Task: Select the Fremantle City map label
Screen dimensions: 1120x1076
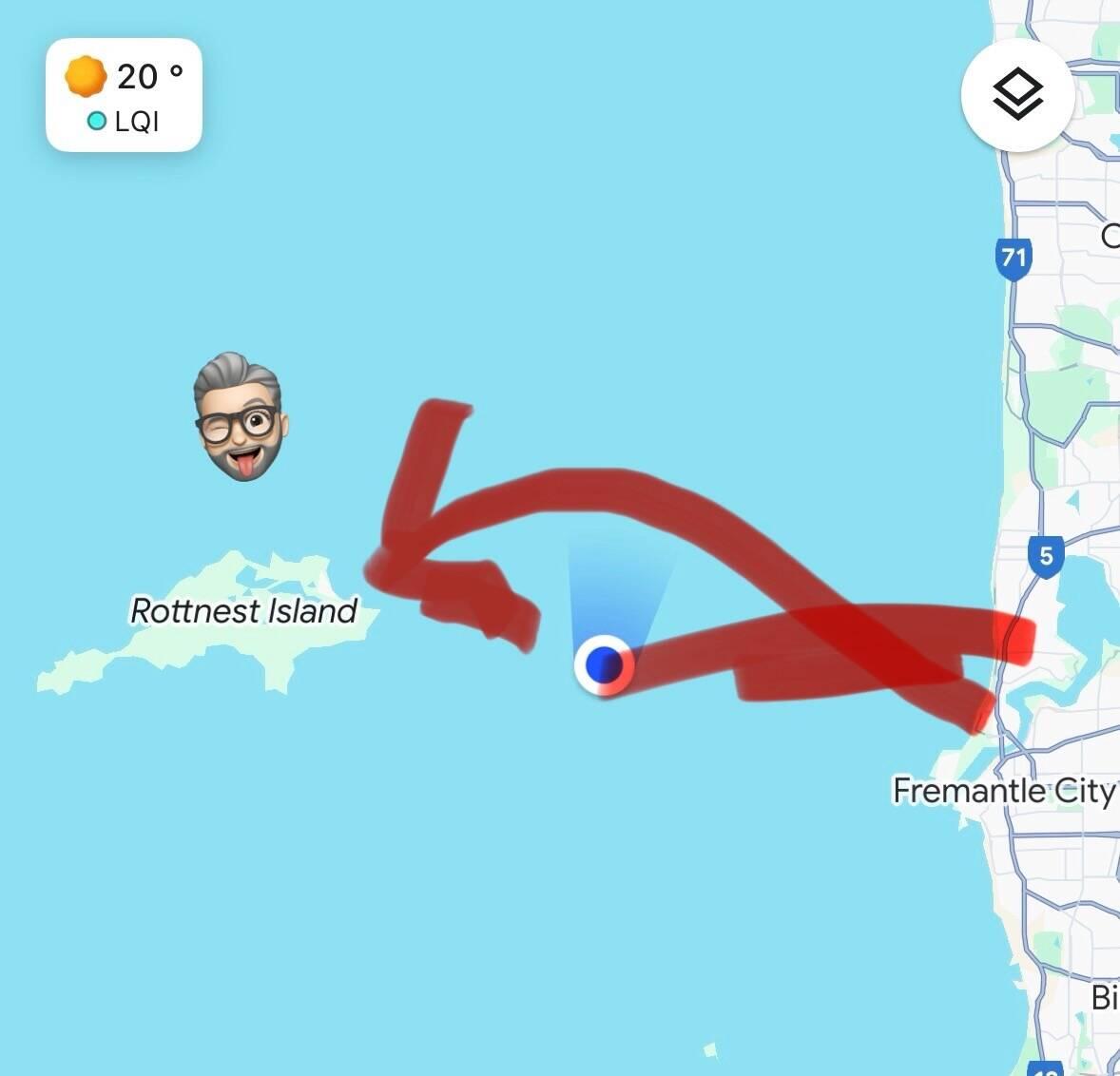Action: click(x=1003, y=790)
